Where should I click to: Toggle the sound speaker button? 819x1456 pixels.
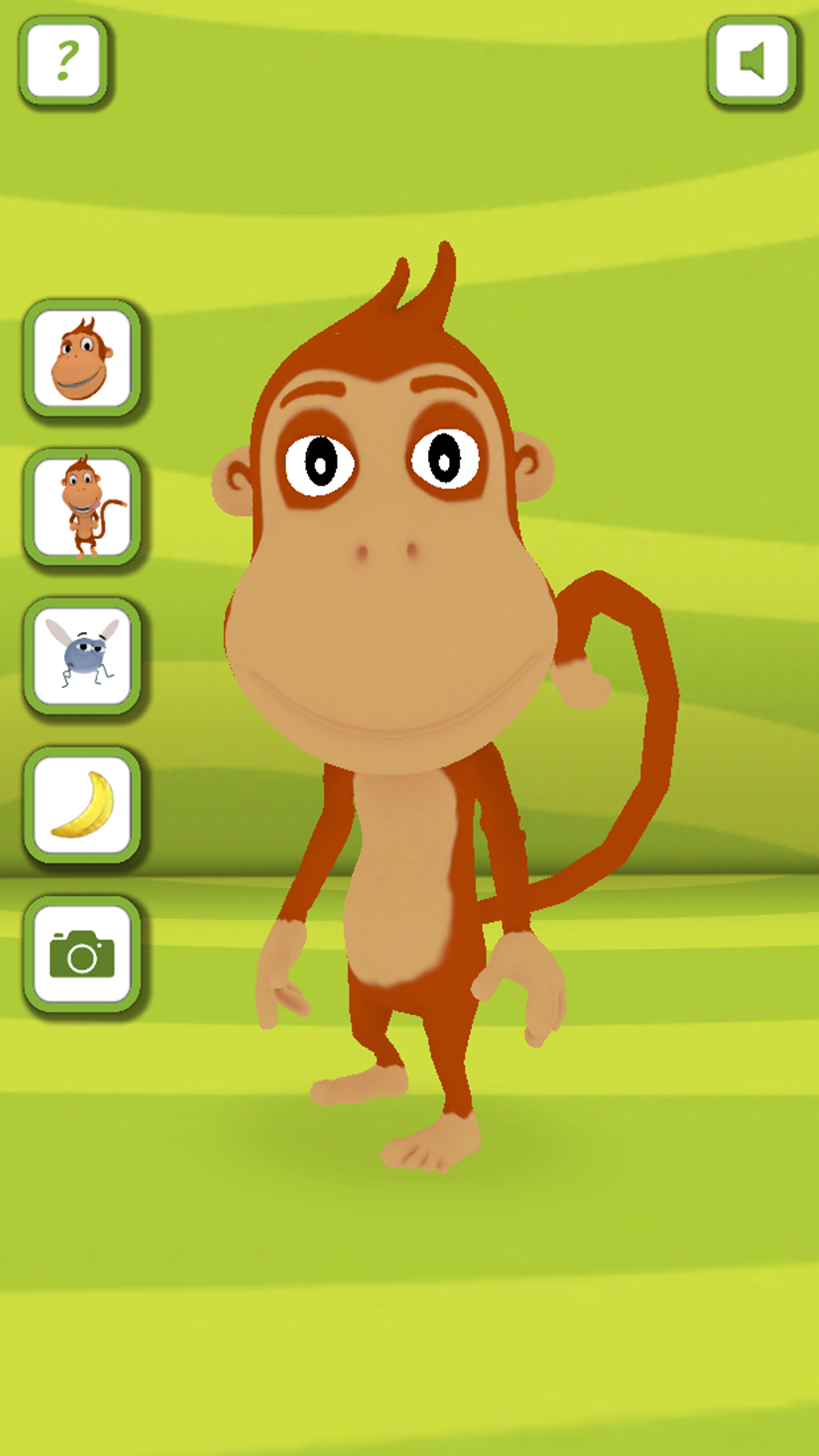(x=752, y=61)
